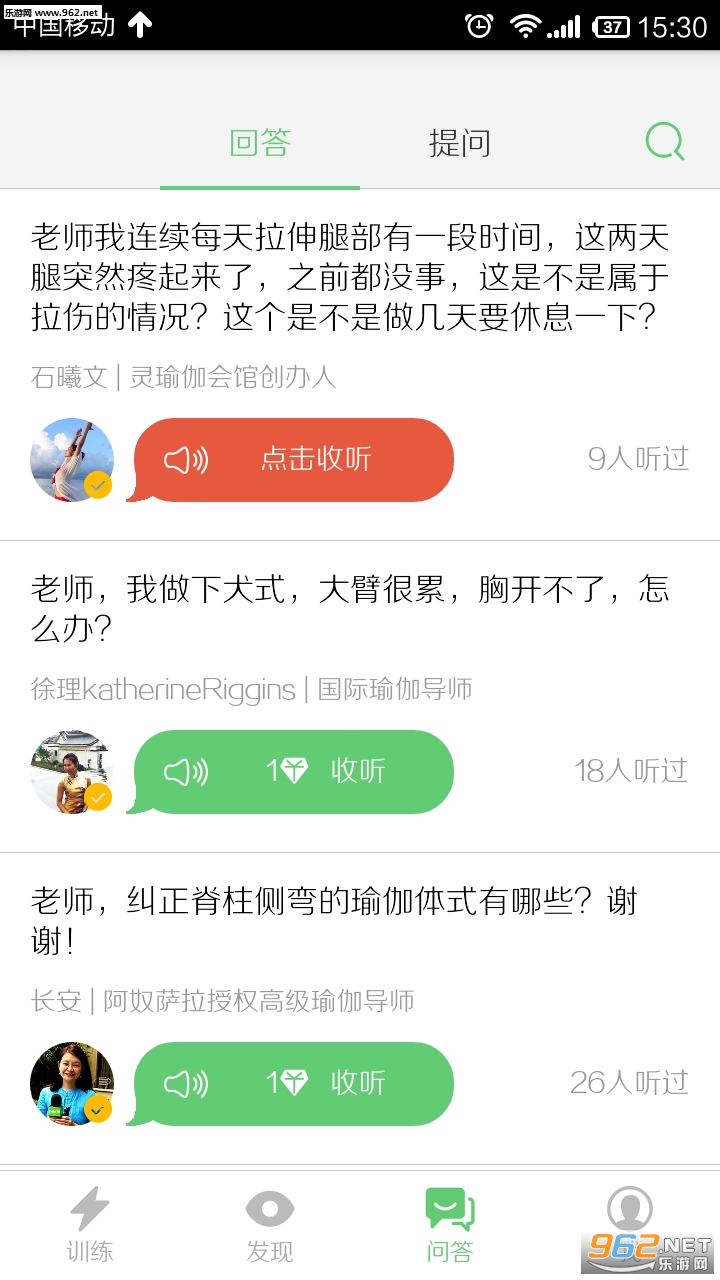View 长安's profile picture
Image resolution: width=720 pixels, height=1280 pixels.
72,1084
